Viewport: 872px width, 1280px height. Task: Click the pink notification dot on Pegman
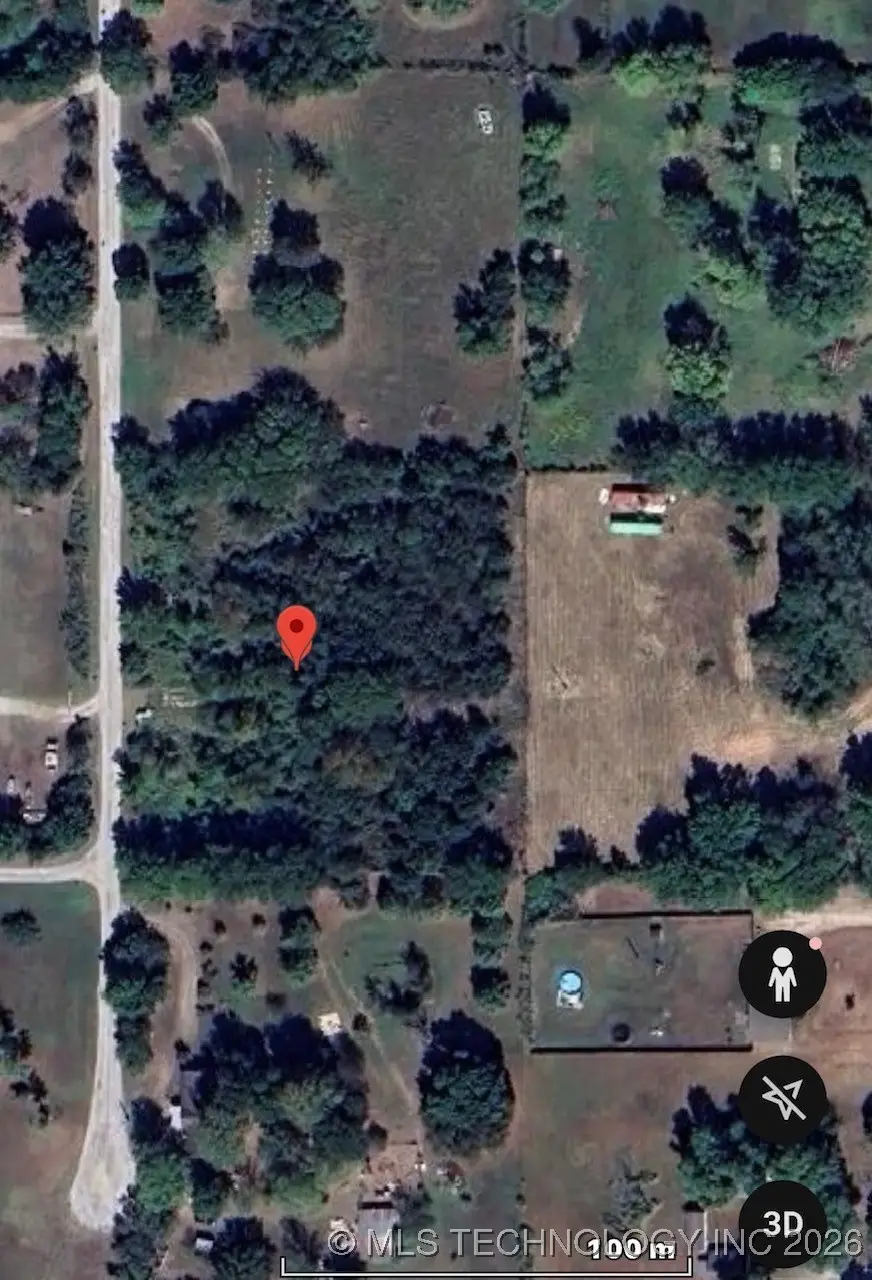click(x=817, y=941)
